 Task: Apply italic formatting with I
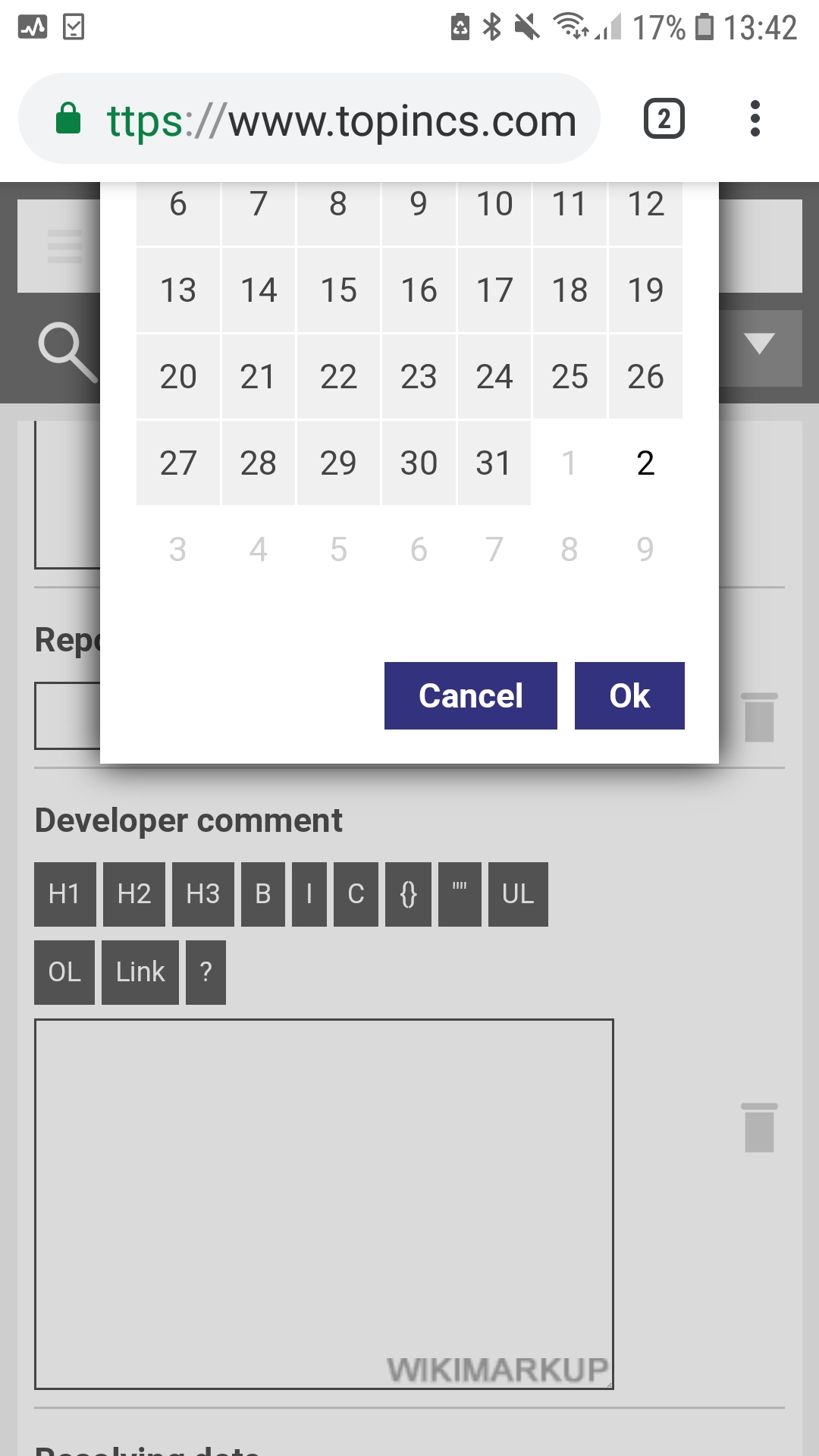[x=309, y=894]
